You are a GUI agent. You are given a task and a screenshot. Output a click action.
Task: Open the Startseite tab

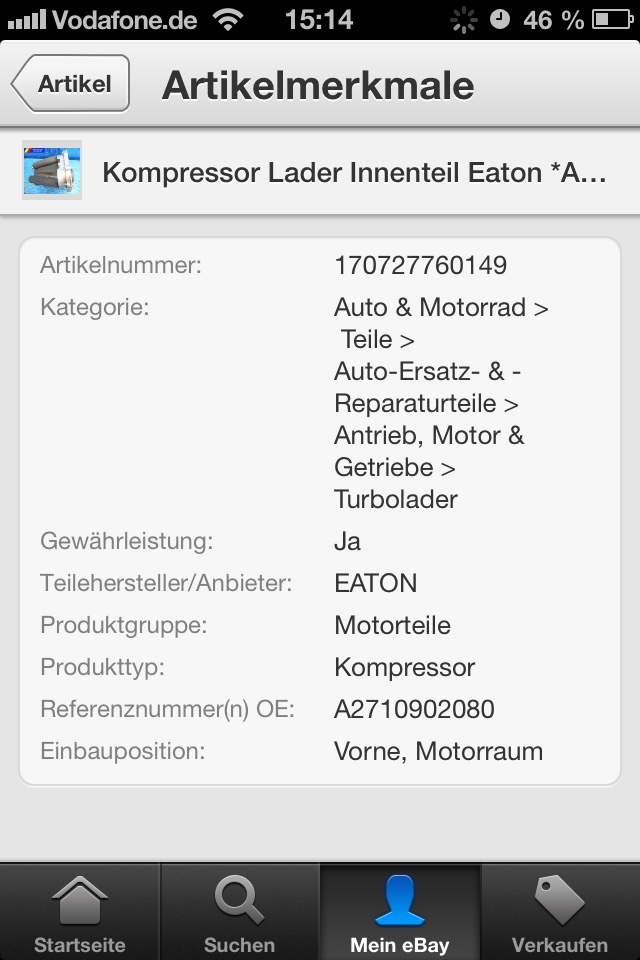click(80, 912)
